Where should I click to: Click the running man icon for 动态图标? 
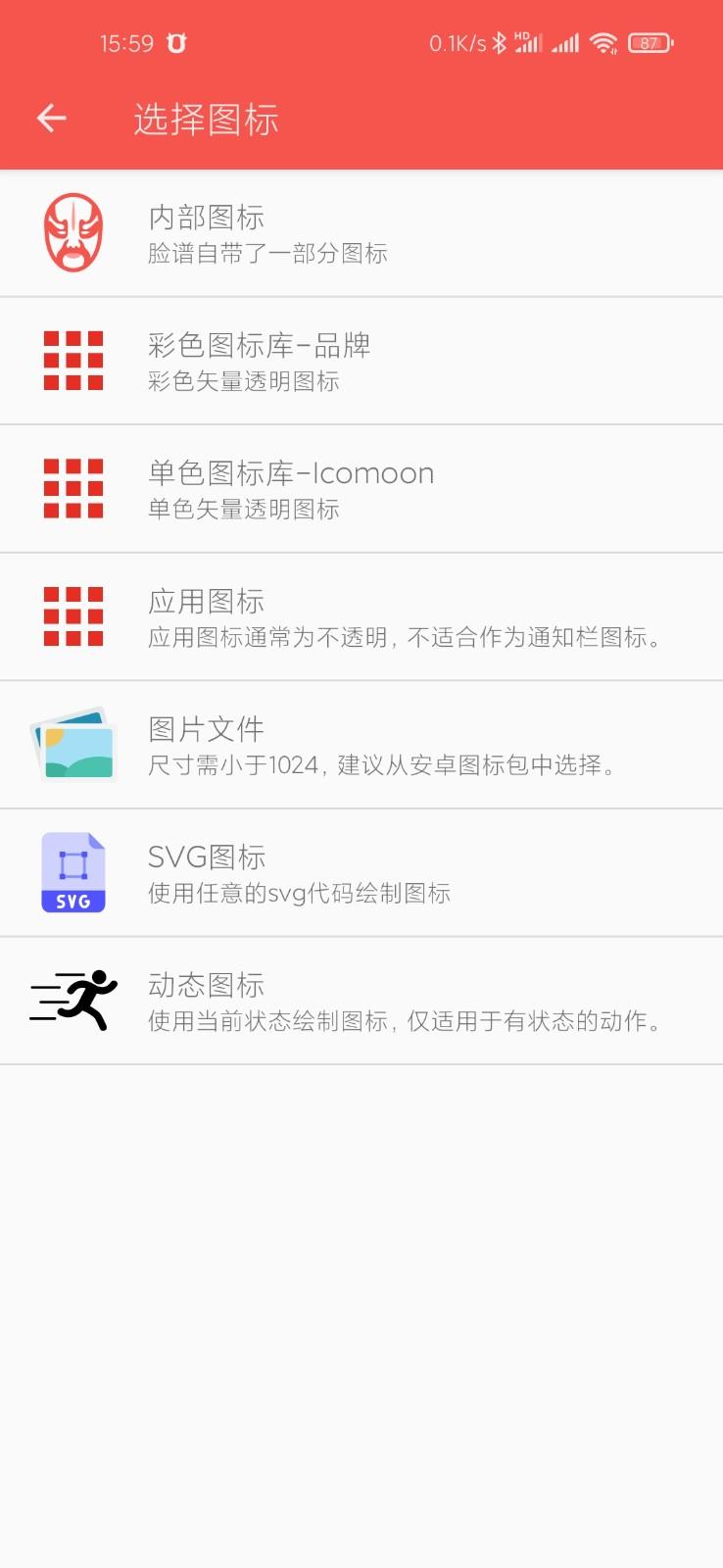72,1001
